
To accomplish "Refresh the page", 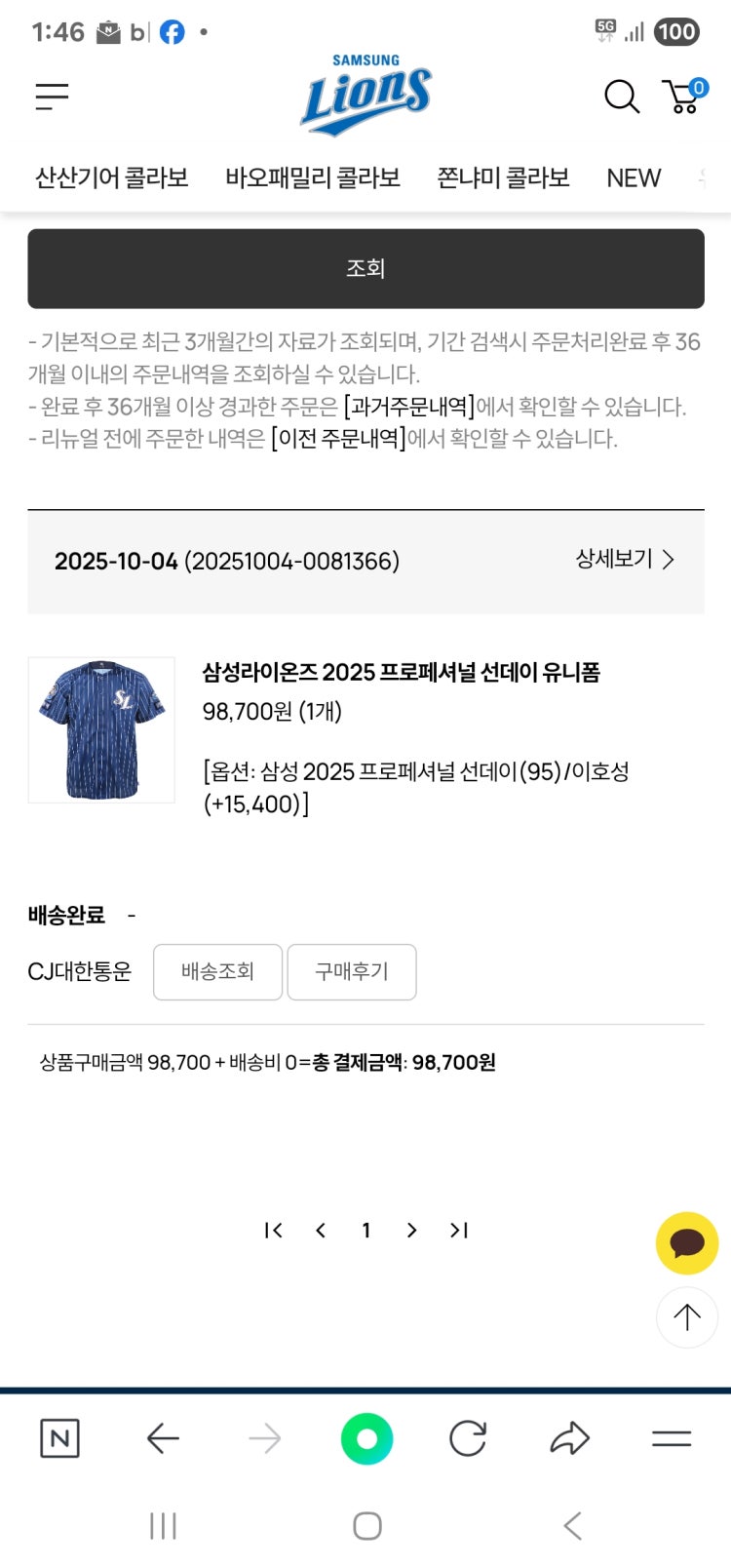I will pos(469,1437).
